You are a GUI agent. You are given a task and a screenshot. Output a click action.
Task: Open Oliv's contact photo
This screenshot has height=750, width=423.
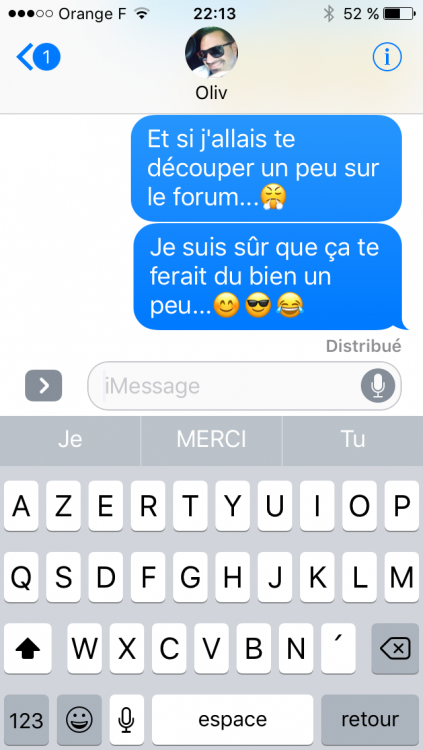(x=211, y=53)
